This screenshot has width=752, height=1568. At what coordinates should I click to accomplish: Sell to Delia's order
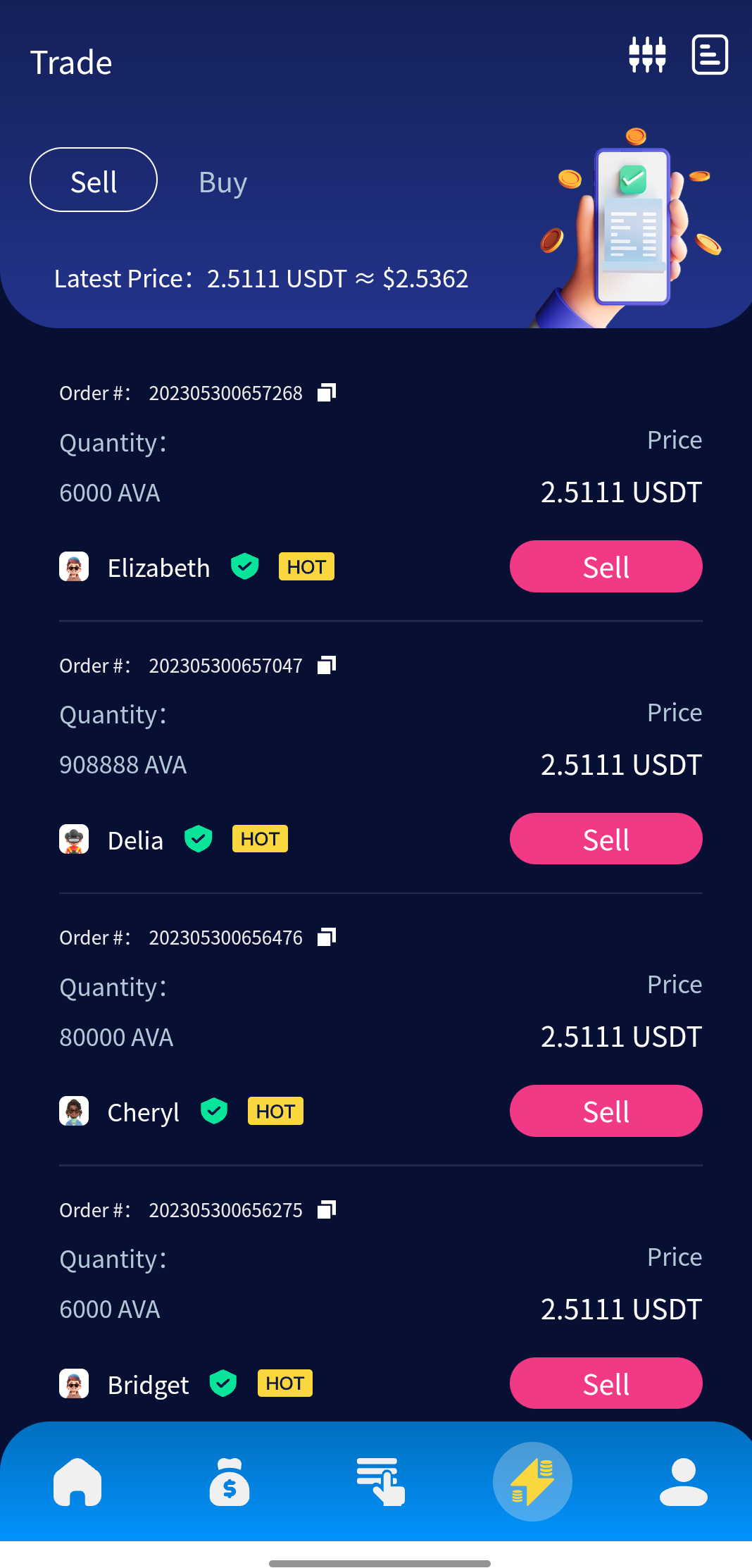click(x=606, y=838)
